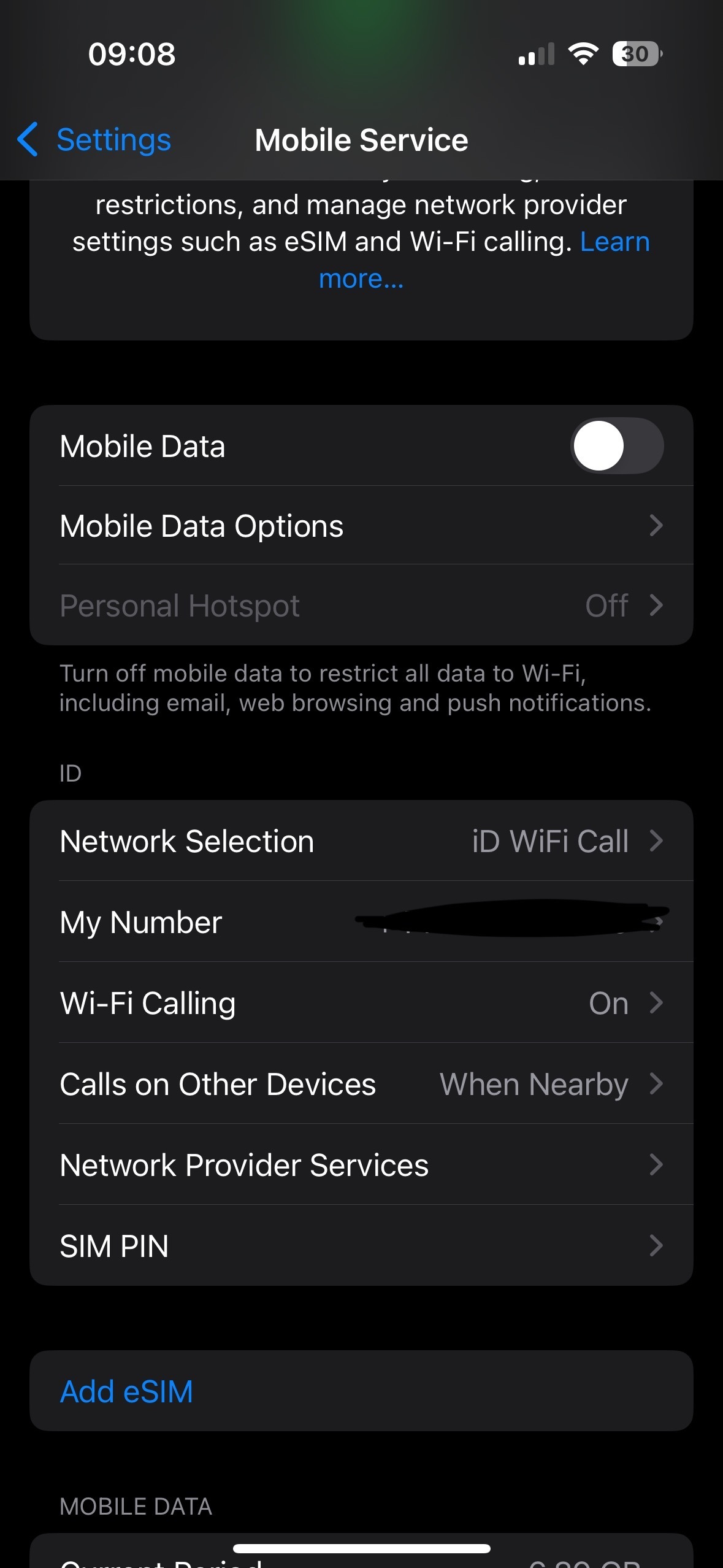Go back to Settings
Image resolution: width=723 pixels, height=1568 pixels.
(94, 140)
